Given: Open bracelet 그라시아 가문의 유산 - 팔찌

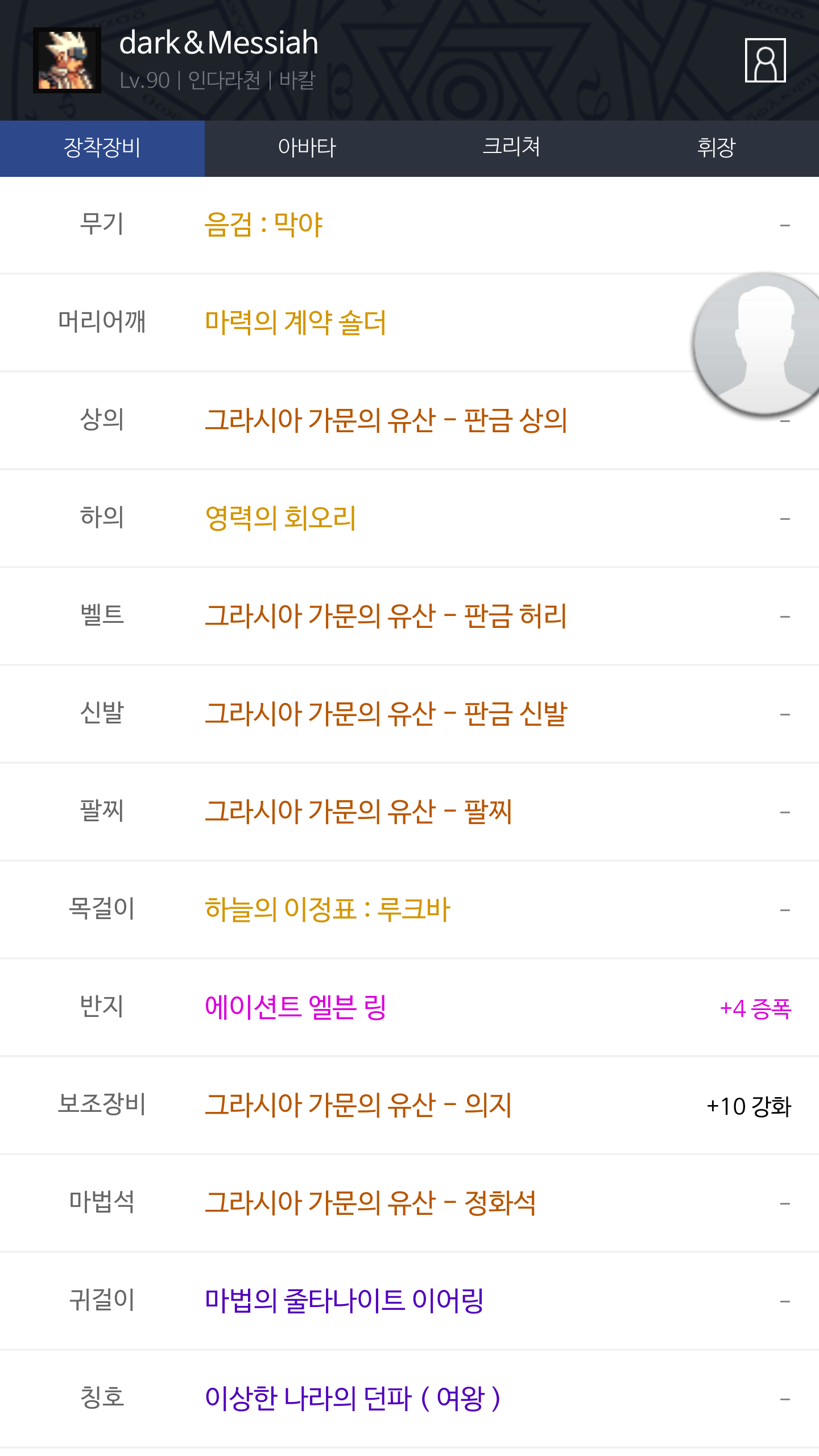Looking at the screenshot, I should [x=358, y=812].
